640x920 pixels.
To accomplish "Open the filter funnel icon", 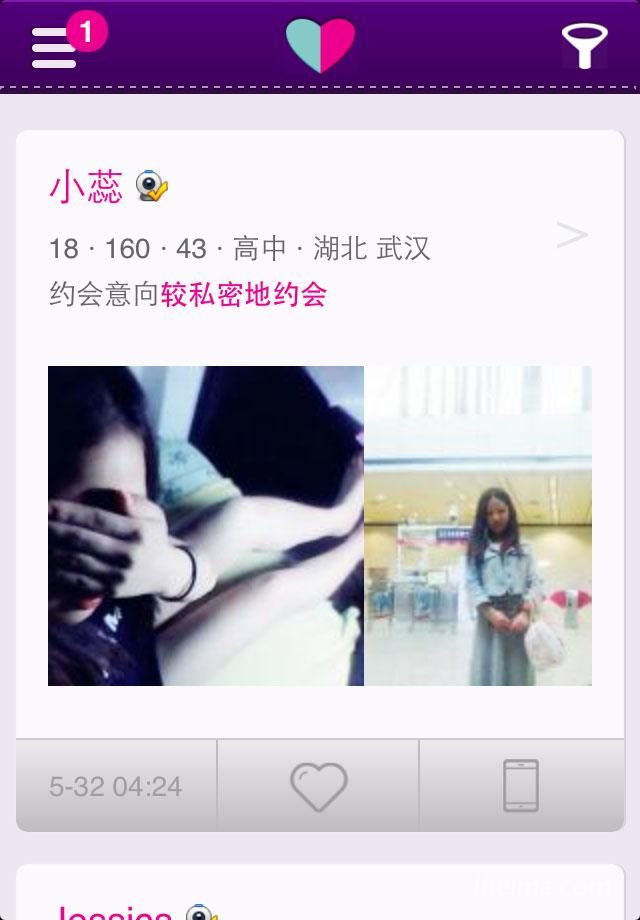I will coord(584,45).
